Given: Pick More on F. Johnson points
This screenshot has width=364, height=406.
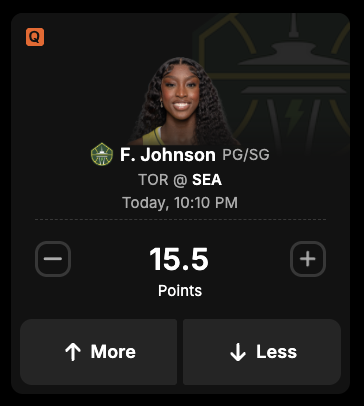Looking at the screenshot, I should 99,352.
